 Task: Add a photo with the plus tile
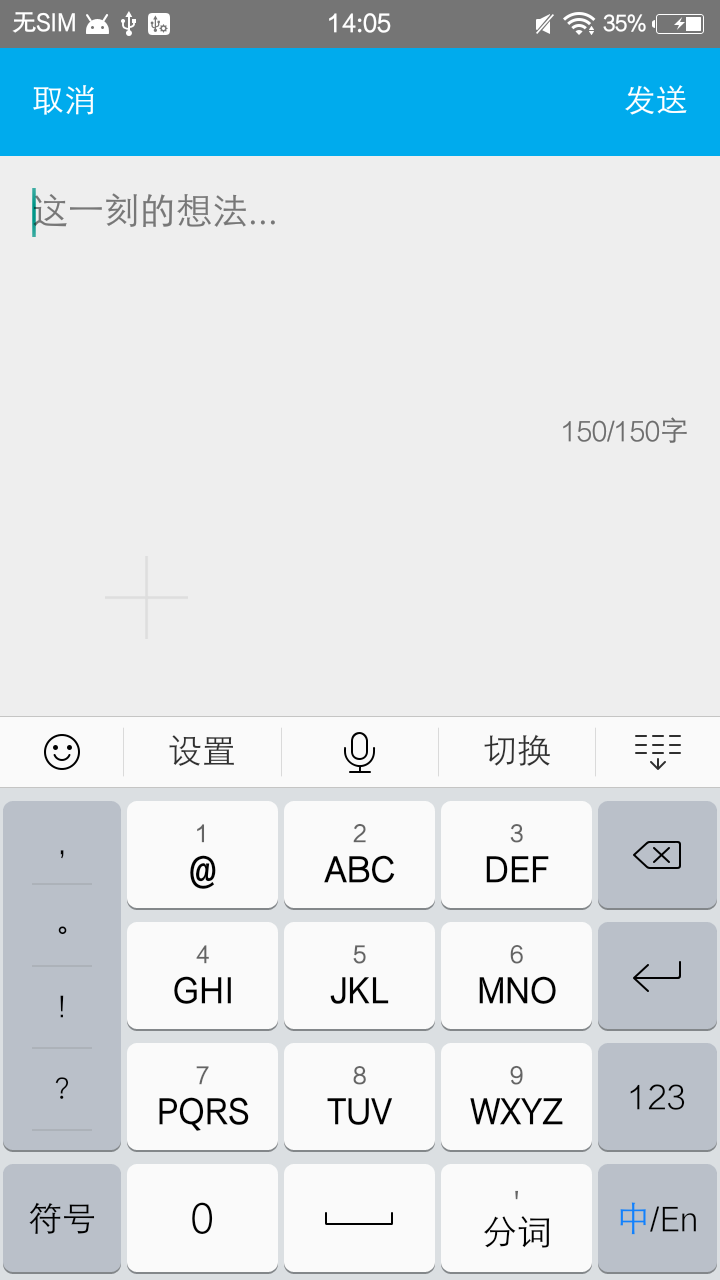click(146, 597)
